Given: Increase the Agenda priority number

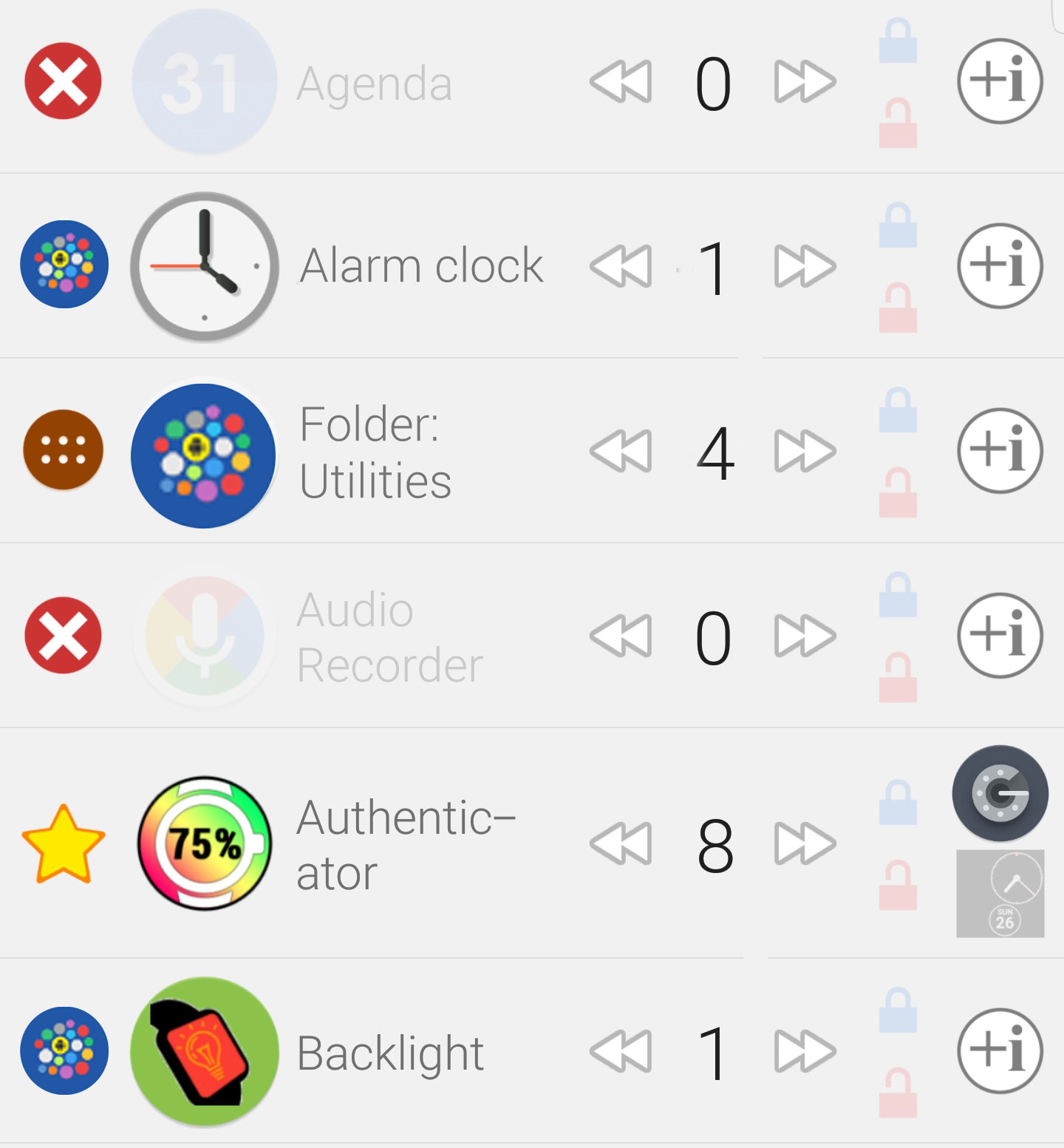Looking at the screenshot, I should point(805,81).
